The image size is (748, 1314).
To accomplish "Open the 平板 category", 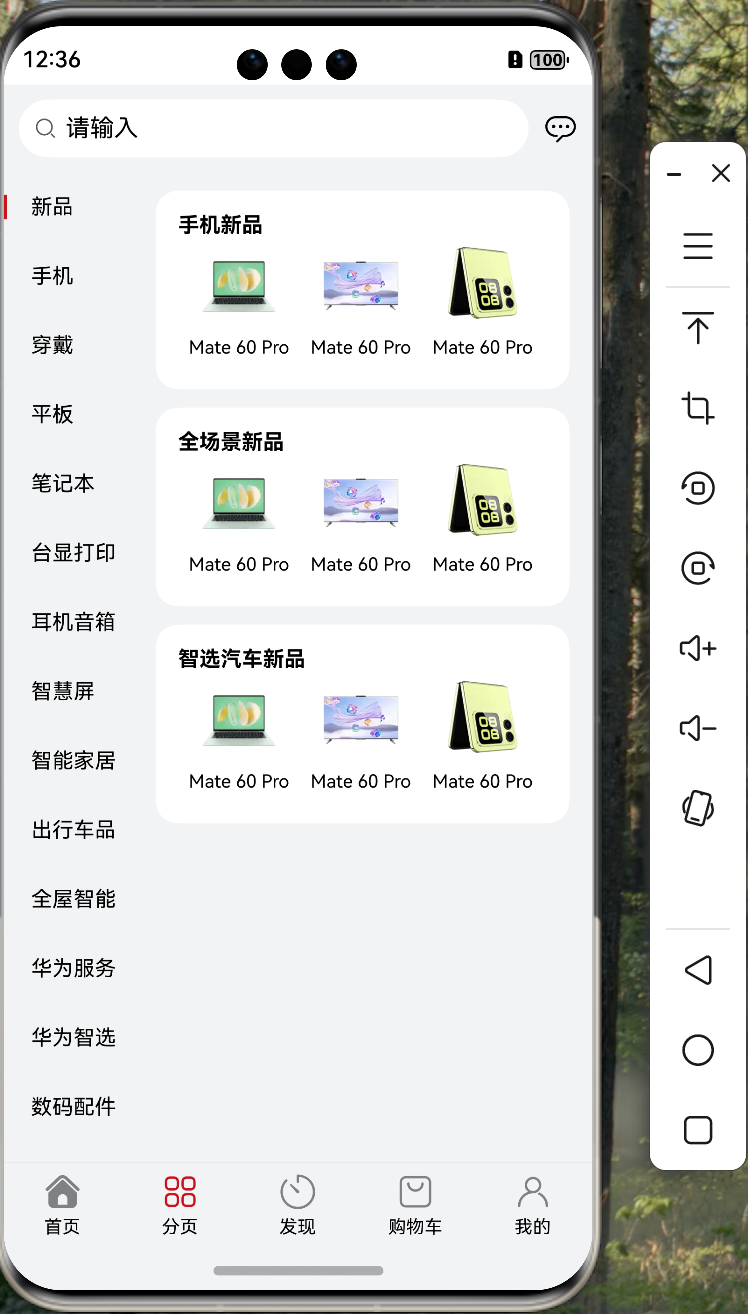I will pyautogui.click(x=53, y=414).
